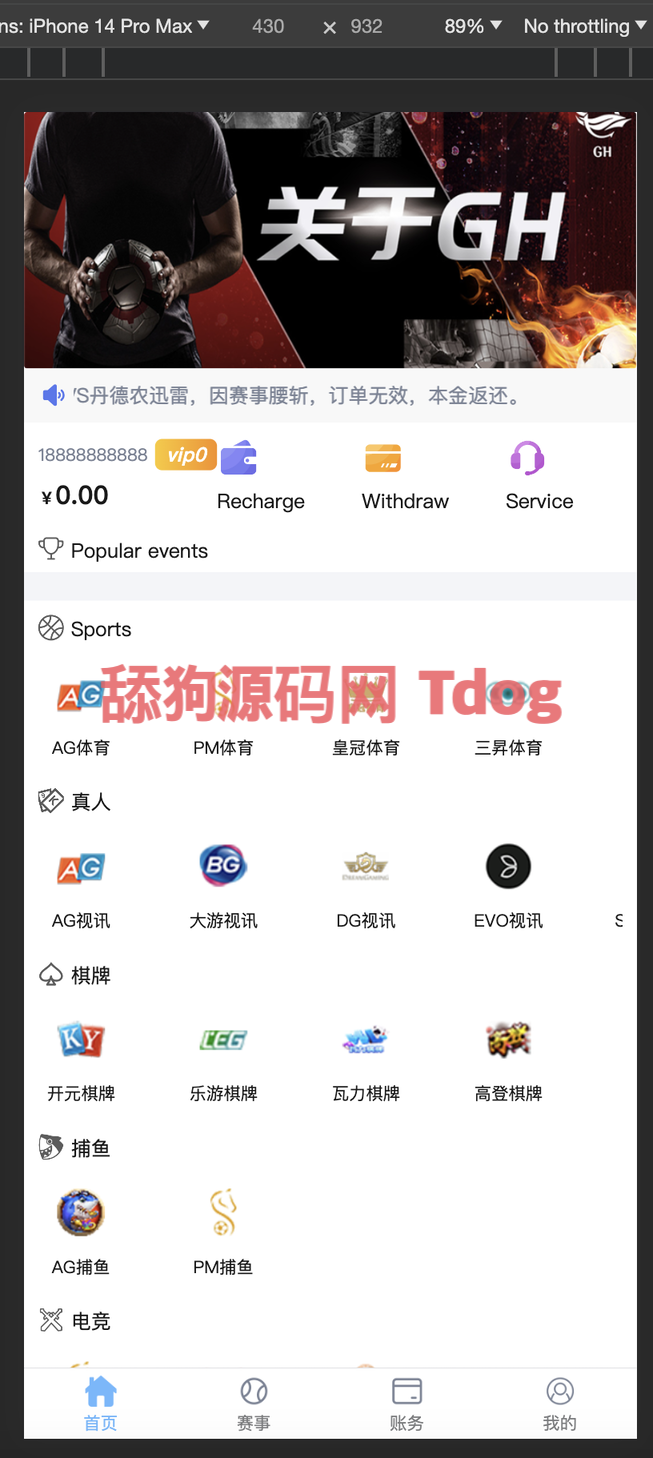Open the Withdraw option
653x1458 pixels.
tap(405, 477)
